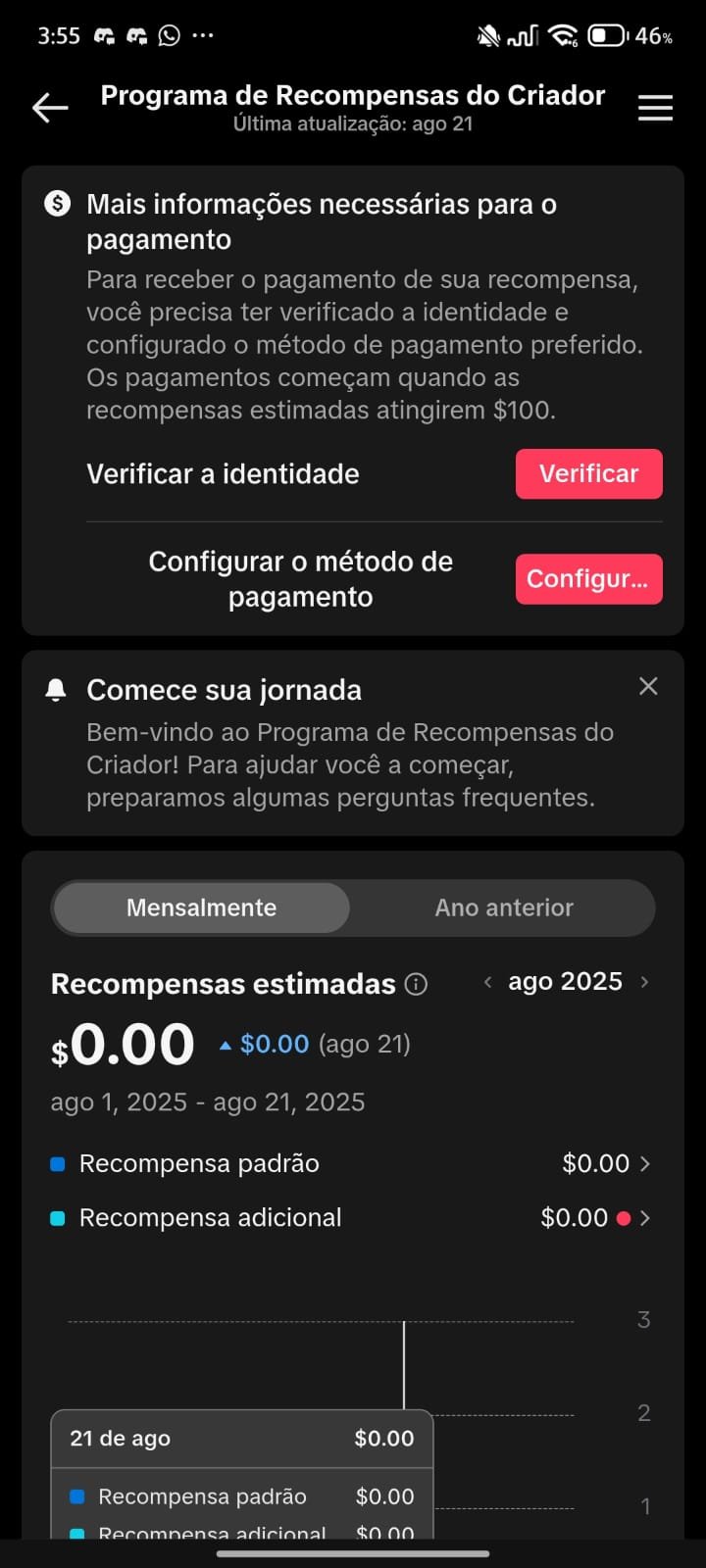
Task: Tap the Verificar button for identity
Action: coord(588,473)
